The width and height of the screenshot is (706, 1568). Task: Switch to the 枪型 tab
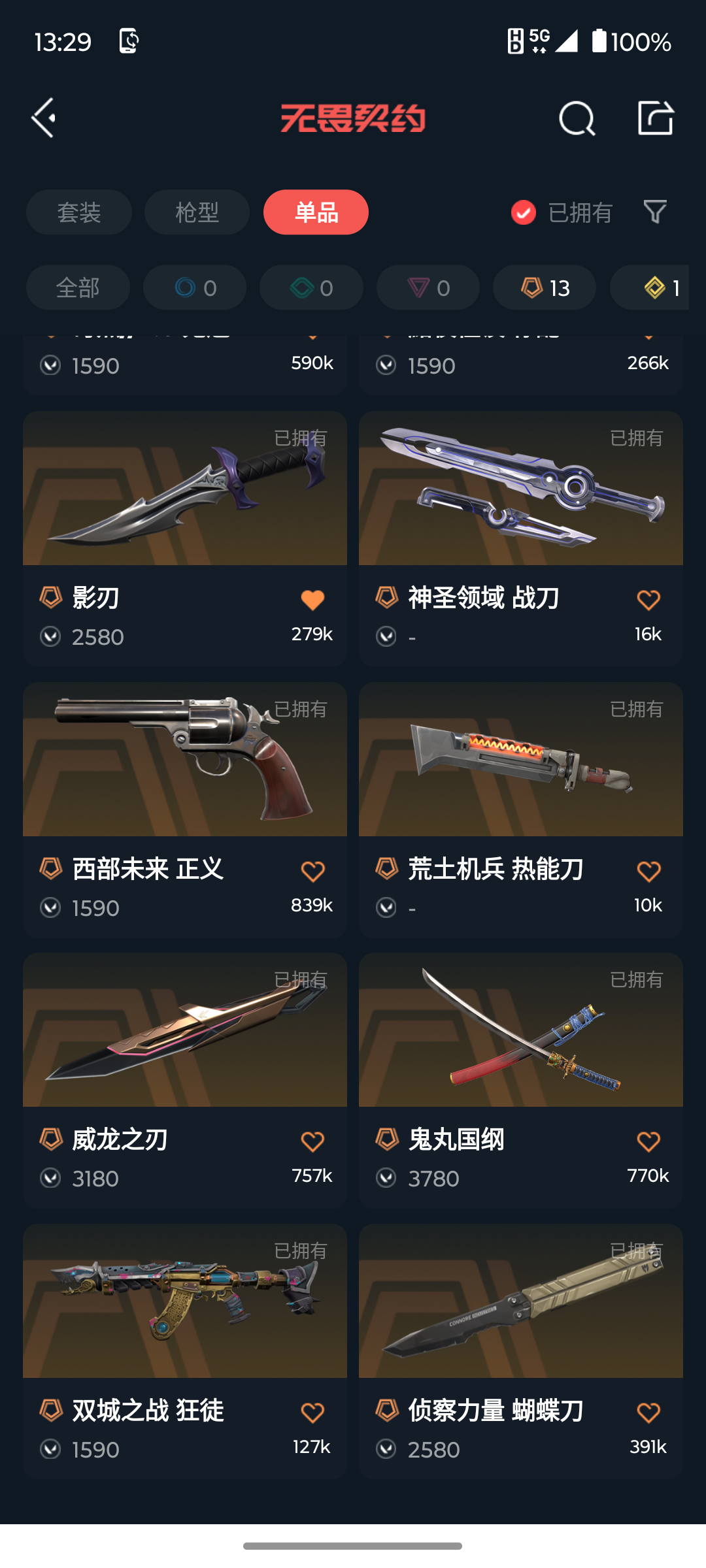pyautogui.click(x=197, y=212)
